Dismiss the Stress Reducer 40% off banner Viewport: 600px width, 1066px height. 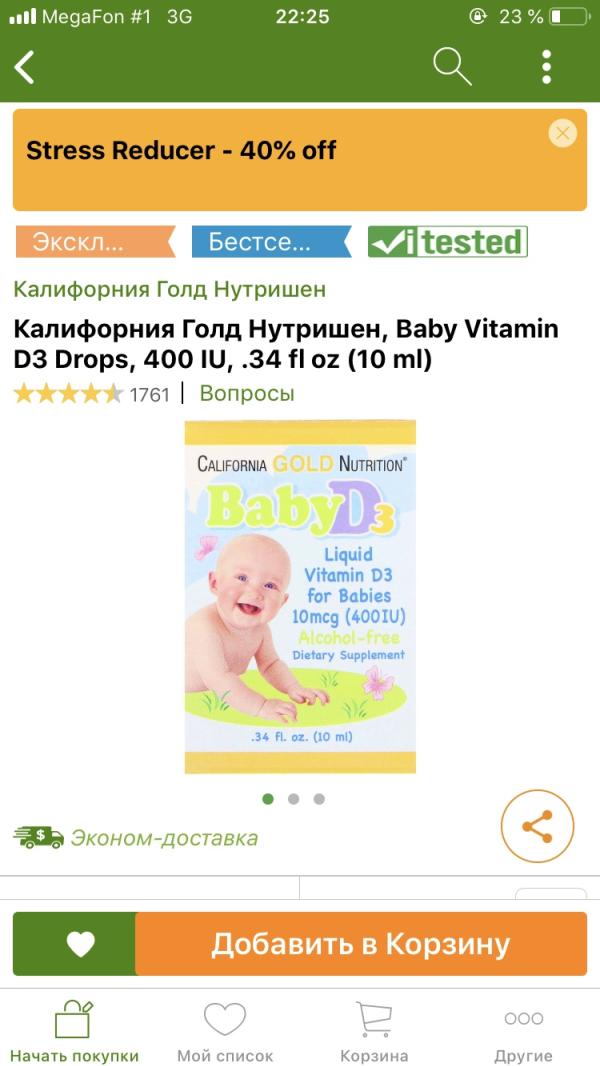563,133
